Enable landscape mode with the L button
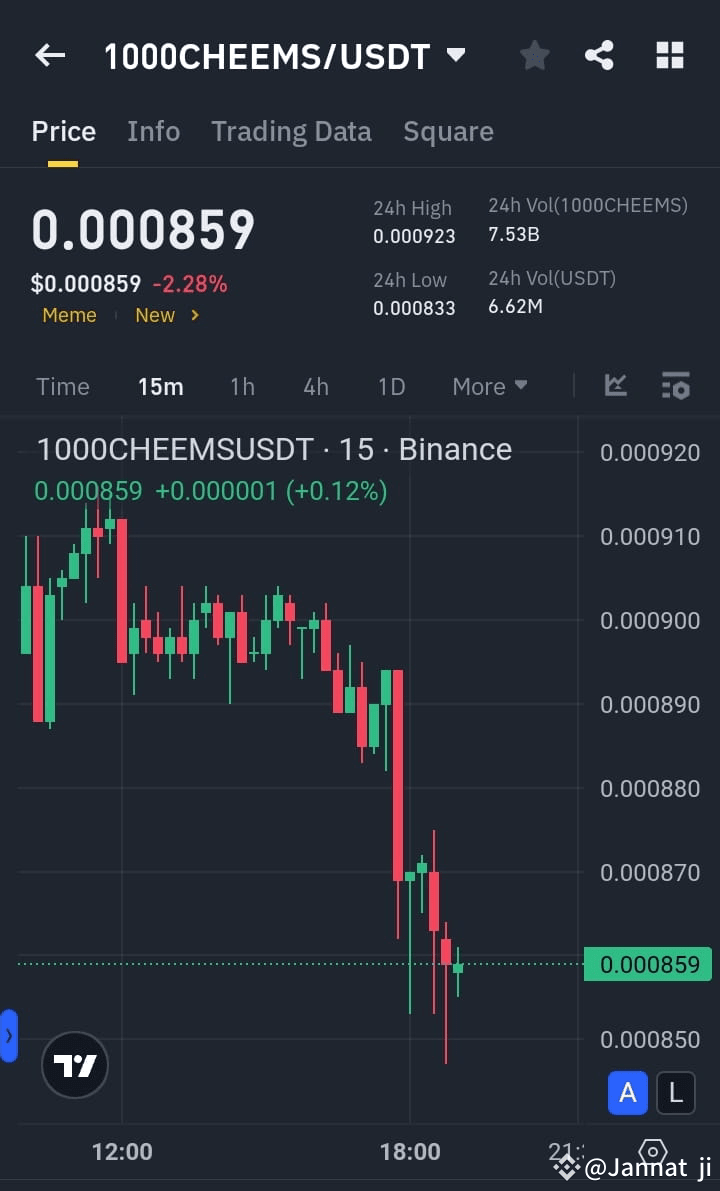Viewport: 720px width, 1191px height. click(675, 1093)
